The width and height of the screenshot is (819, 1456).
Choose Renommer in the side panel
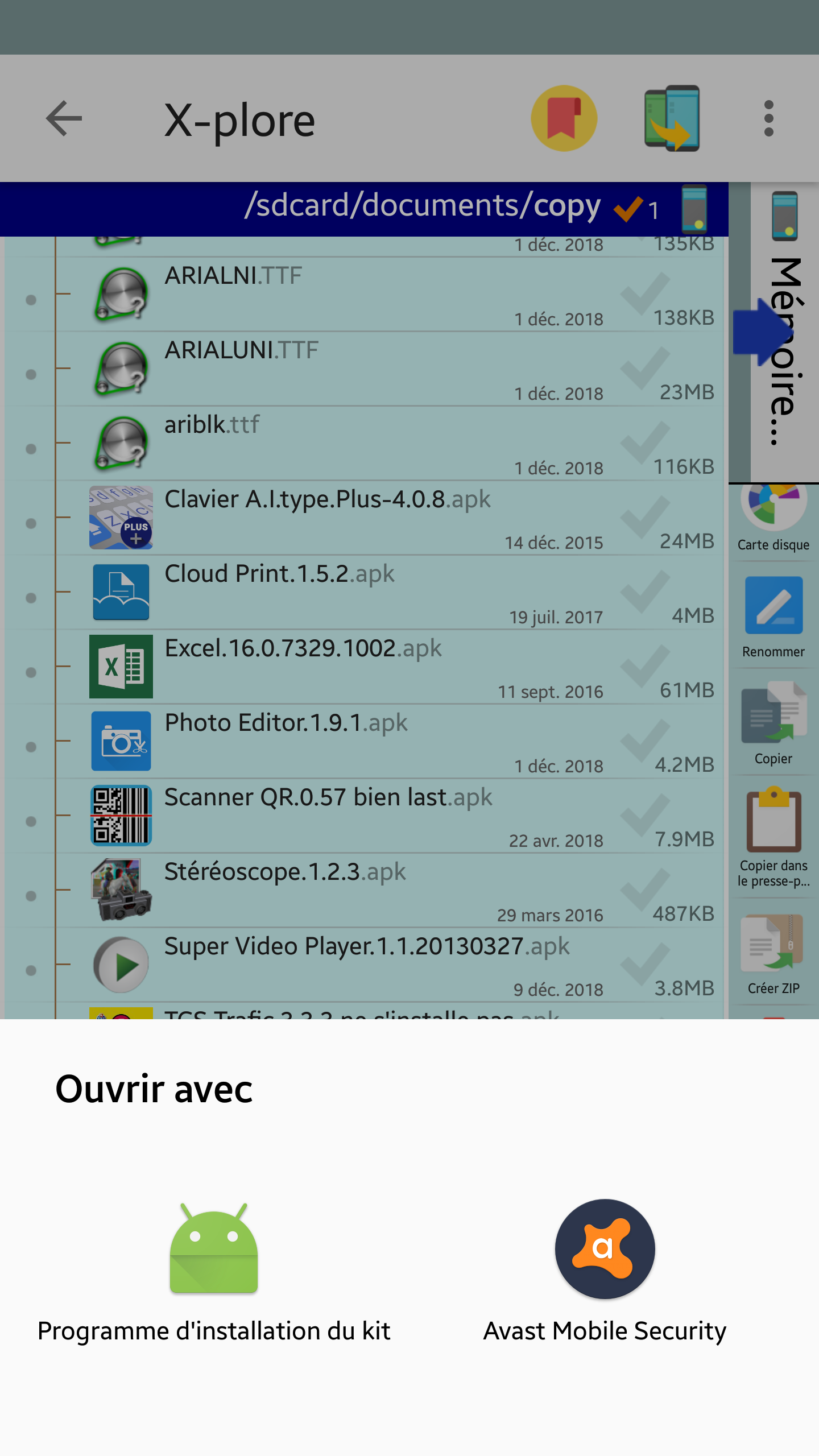point(773,617)
